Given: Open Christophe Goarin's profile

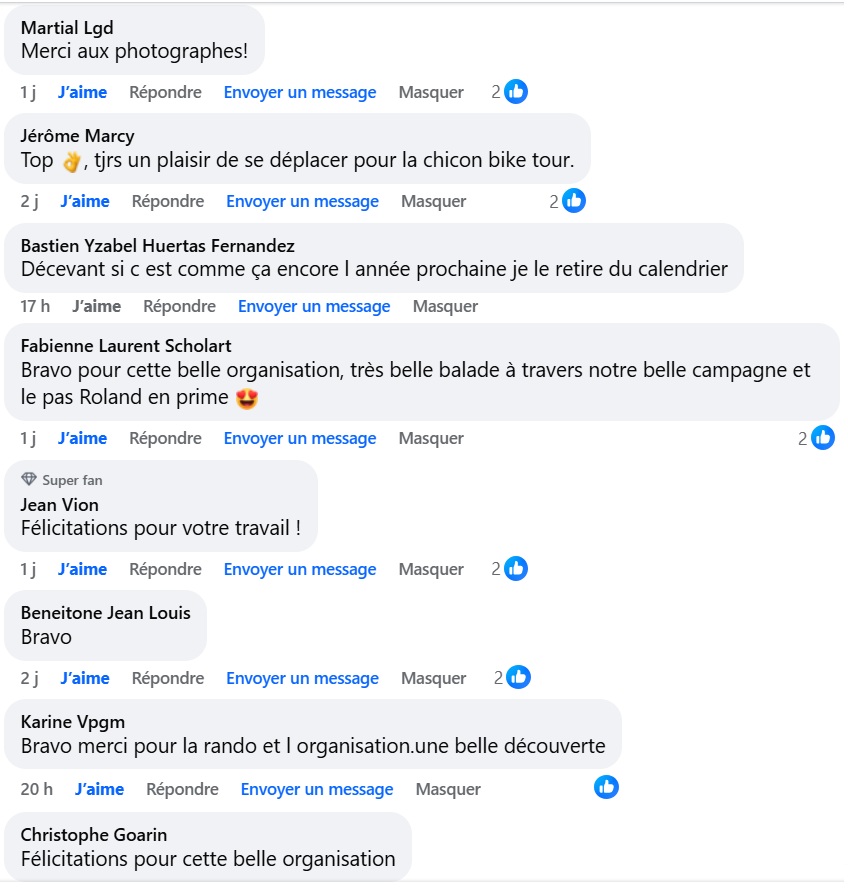Looking at the screenshot, I should click(x=94, y=834).
